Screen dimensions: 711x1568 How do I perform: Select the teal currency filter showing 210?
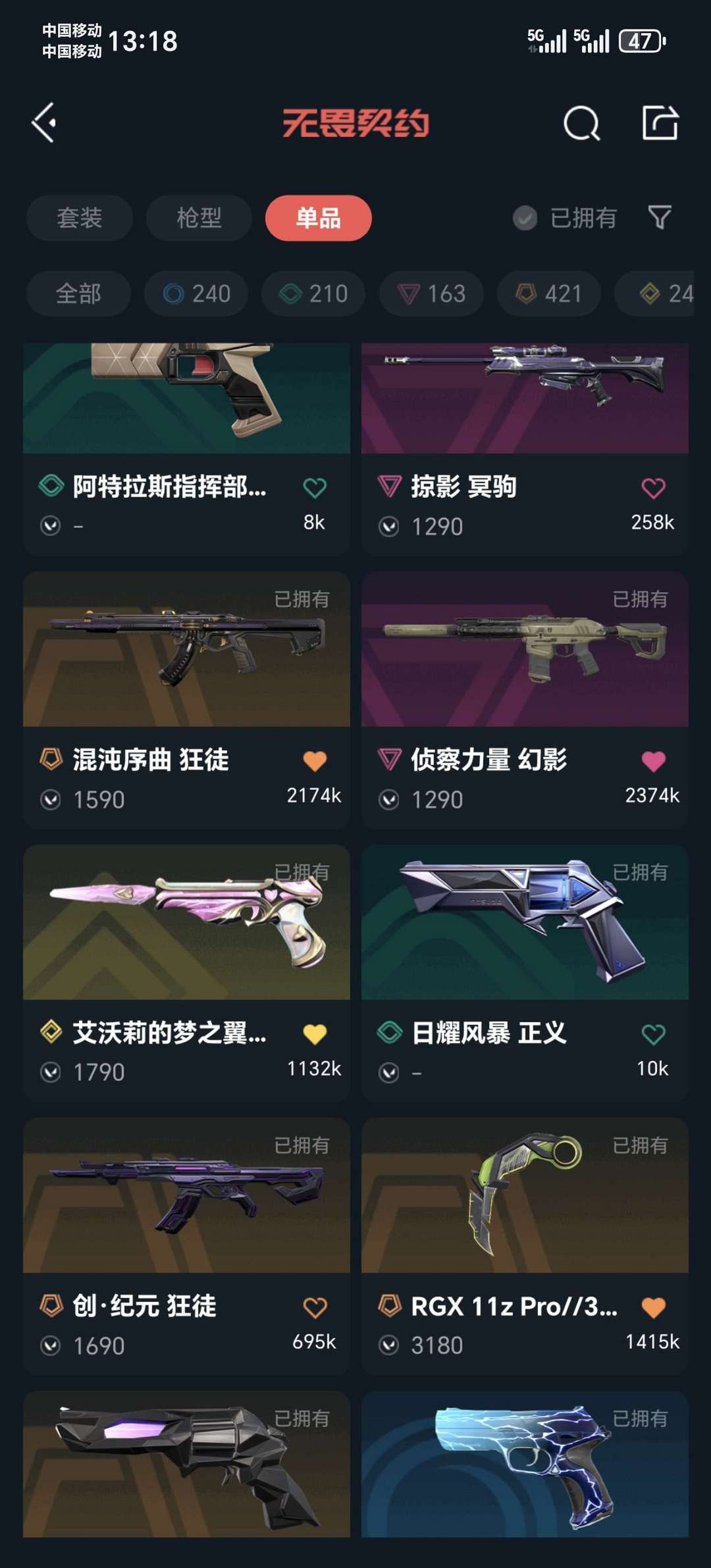click(311, 294)
